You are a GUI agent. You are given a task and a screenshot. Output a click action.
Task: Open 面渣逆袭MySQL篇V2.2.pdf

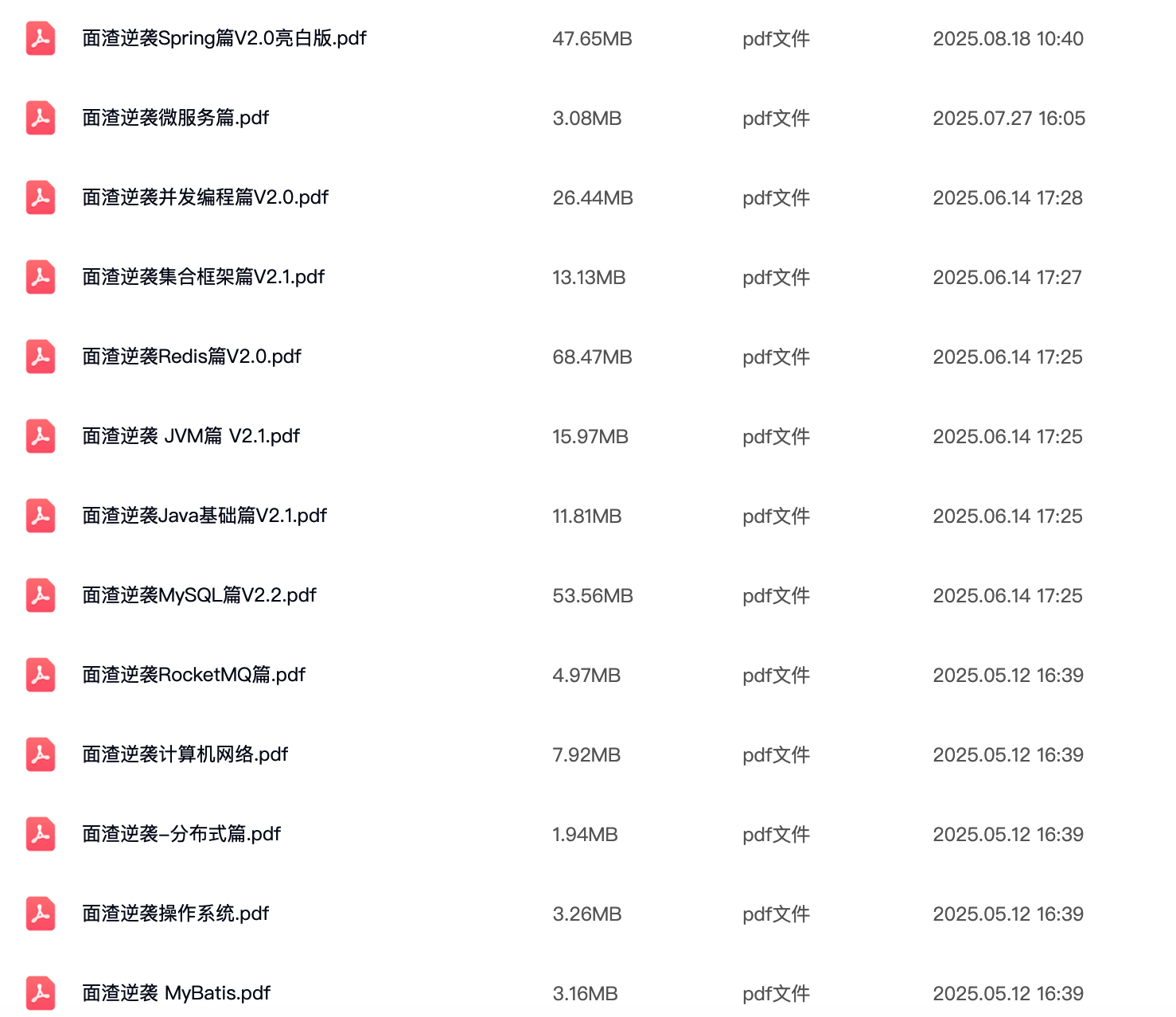(199, 595)
